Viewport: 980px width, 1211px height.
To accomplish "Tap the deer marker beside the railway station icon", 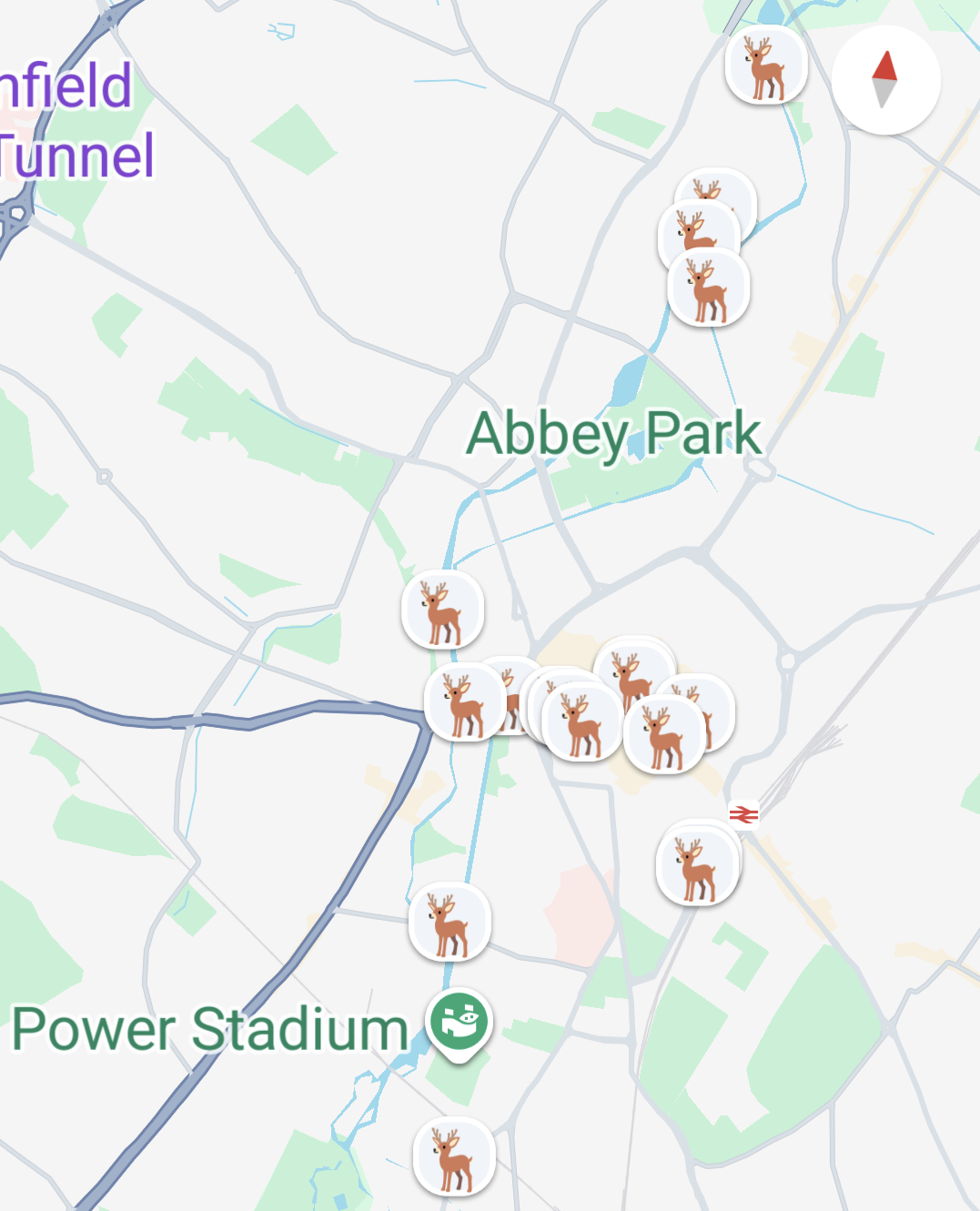I will point(696,866).
